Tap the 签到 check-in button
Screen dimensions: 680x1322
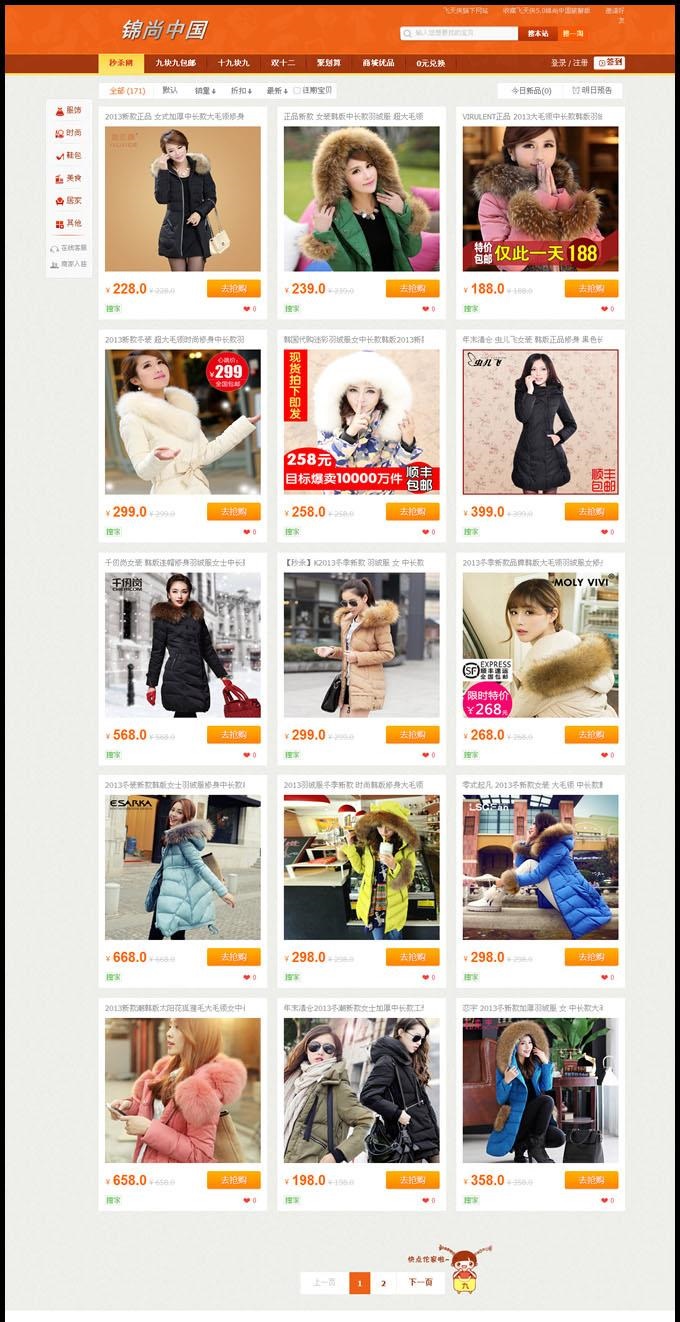click(609, 63)
